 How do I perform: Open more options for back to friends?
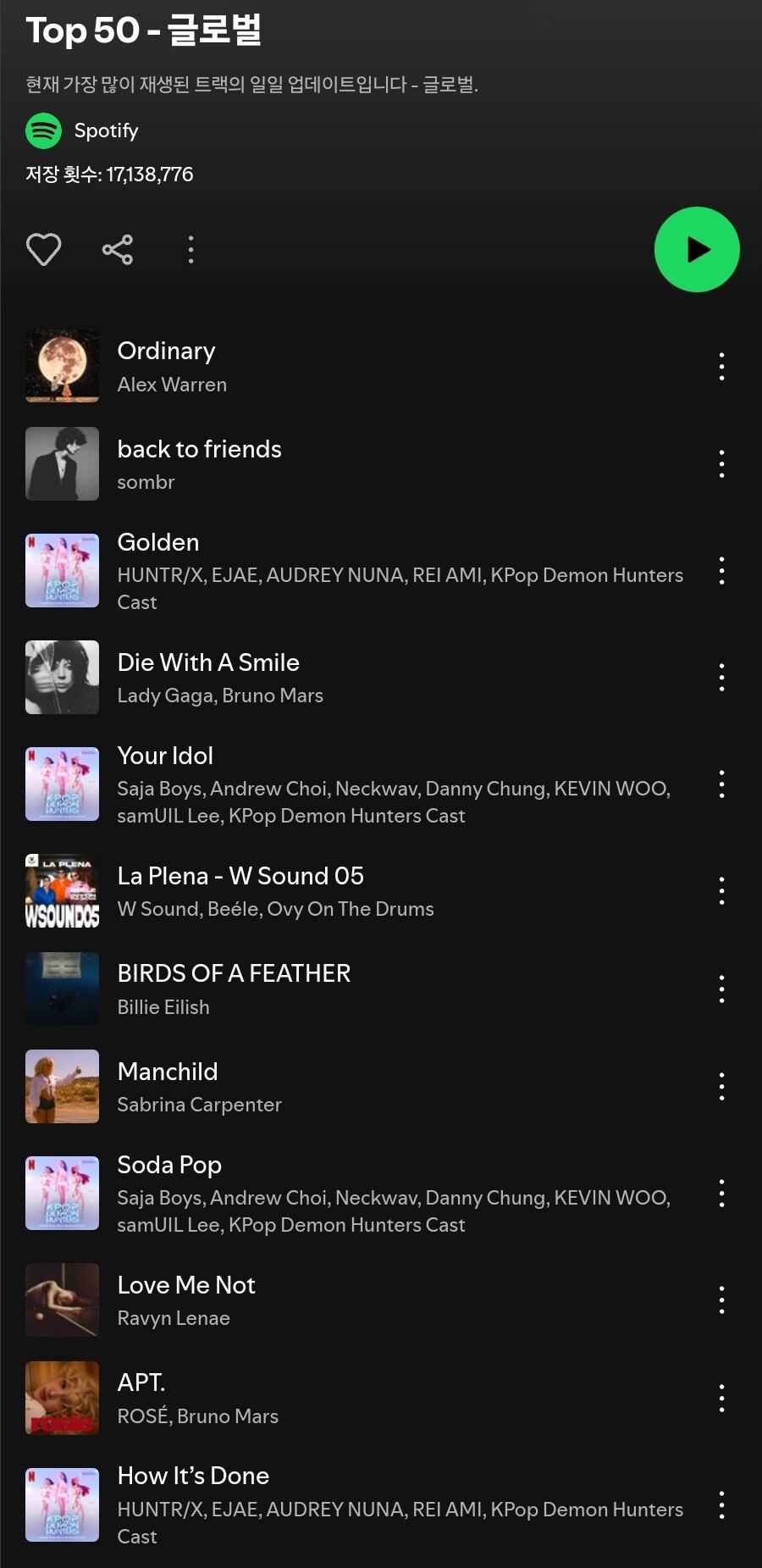point(721,464)
